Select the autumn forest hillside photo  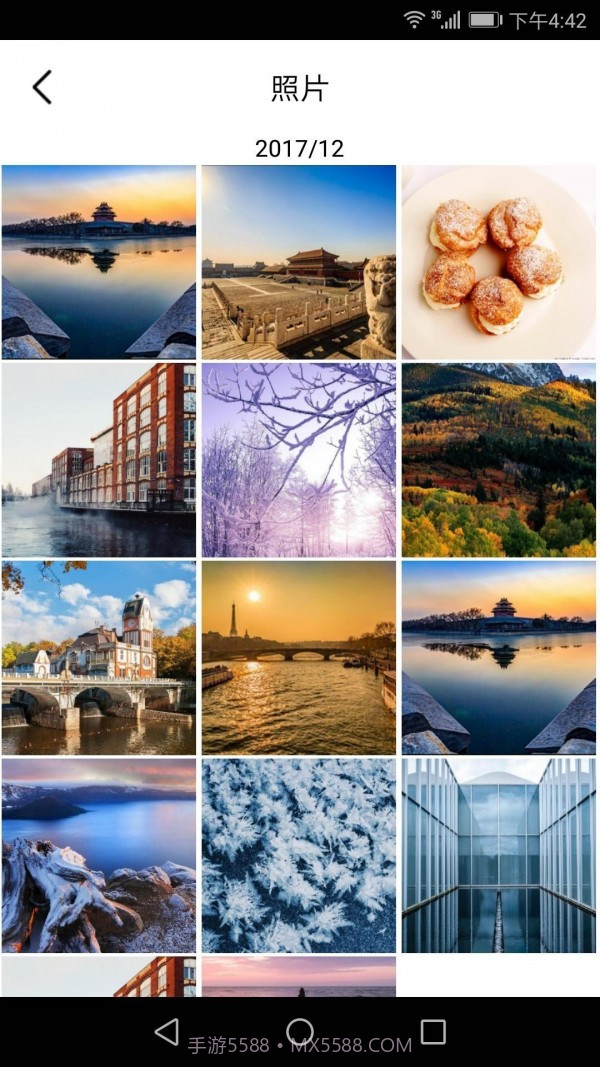499,460
